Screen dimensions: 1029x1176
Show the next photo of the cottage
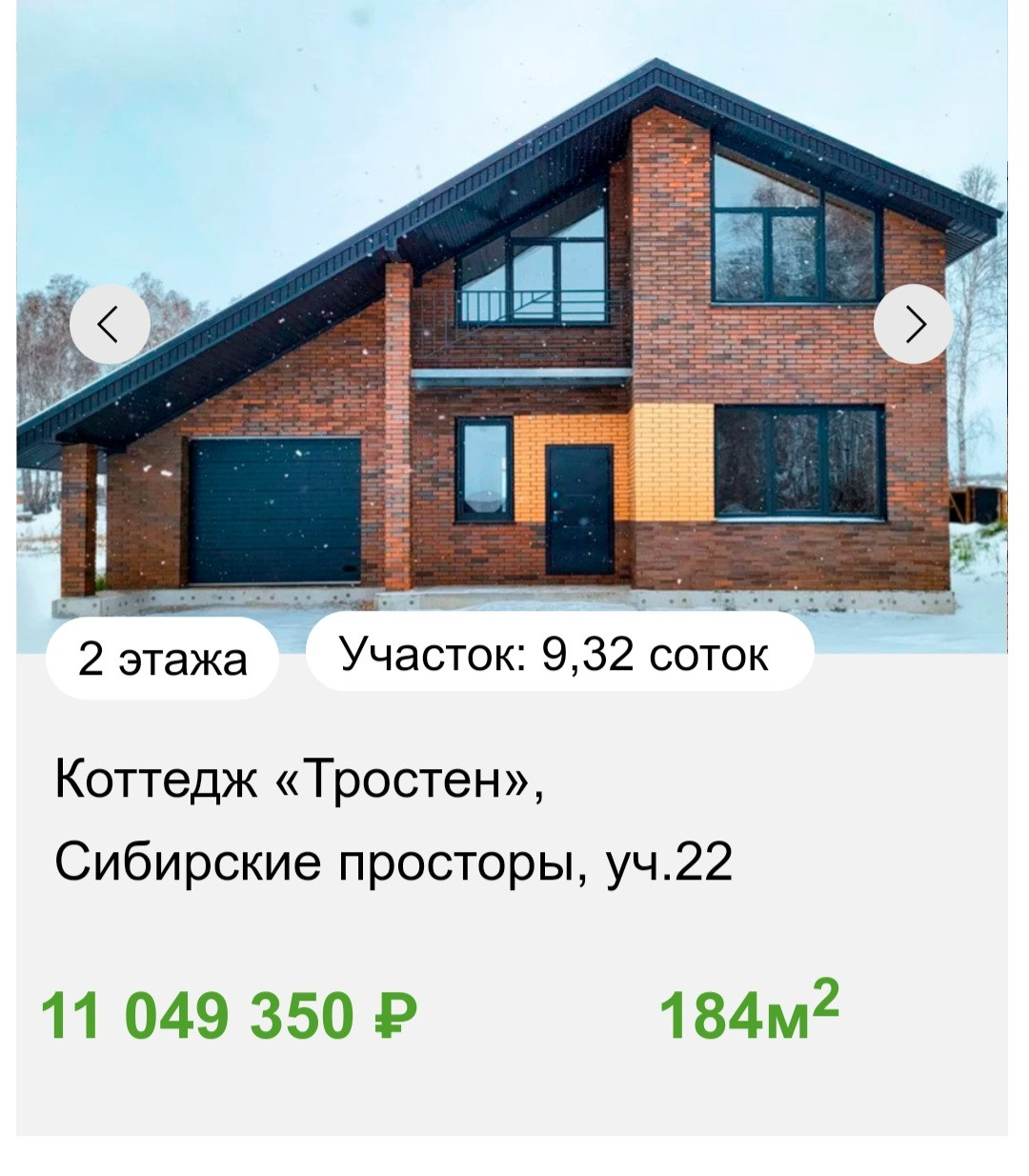(x=914, y=324)
